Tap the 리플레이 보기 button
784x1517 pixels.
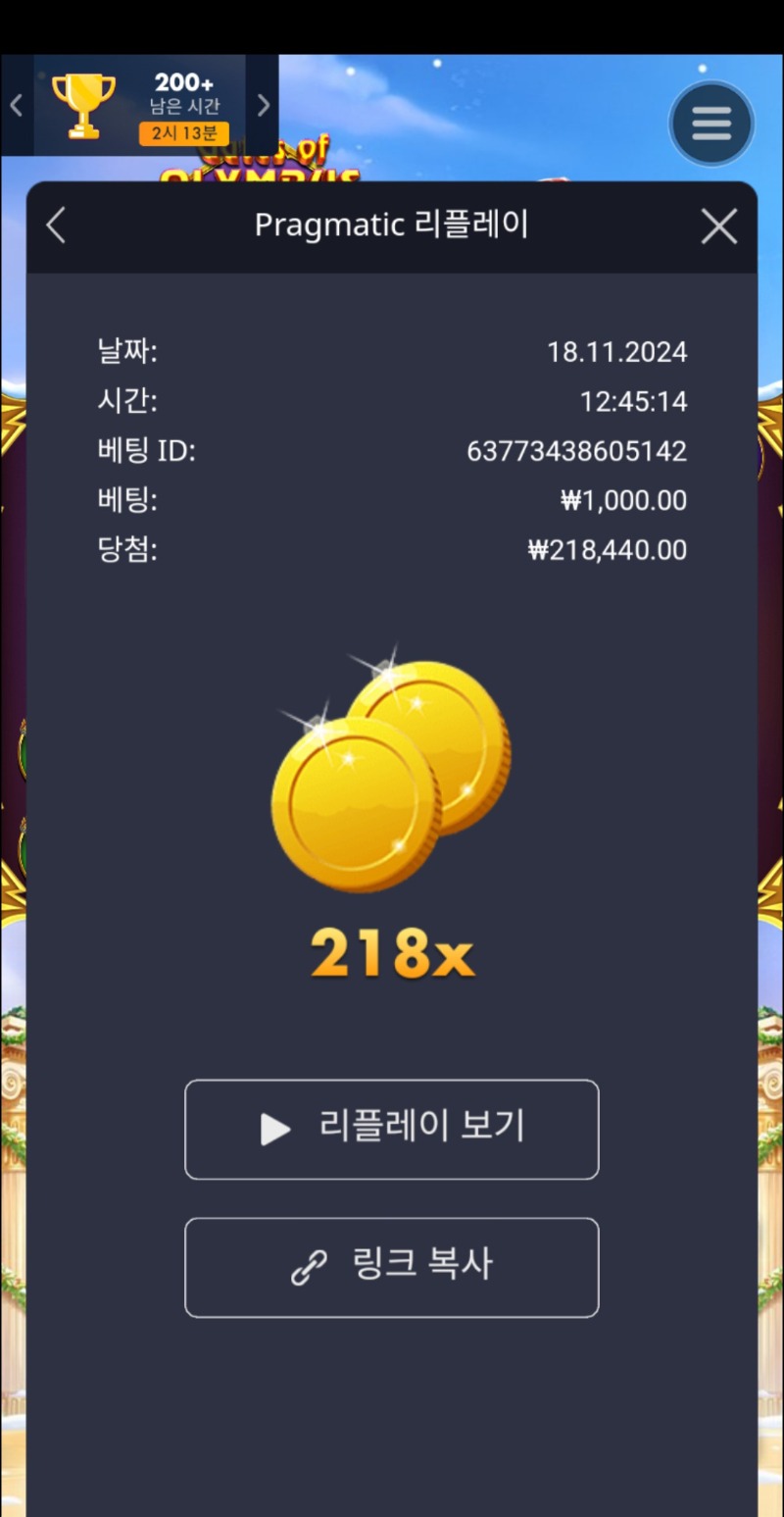point(391,1129)
